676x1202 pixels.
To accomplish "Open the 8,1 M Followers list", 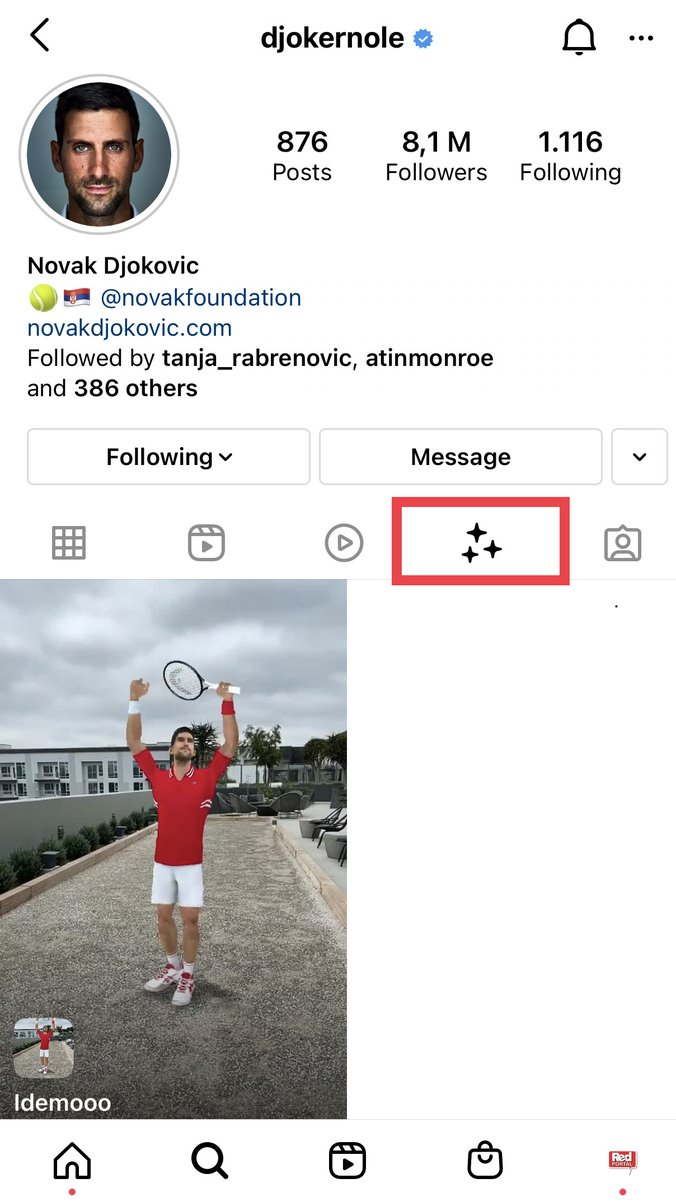I will pos(436,156).
